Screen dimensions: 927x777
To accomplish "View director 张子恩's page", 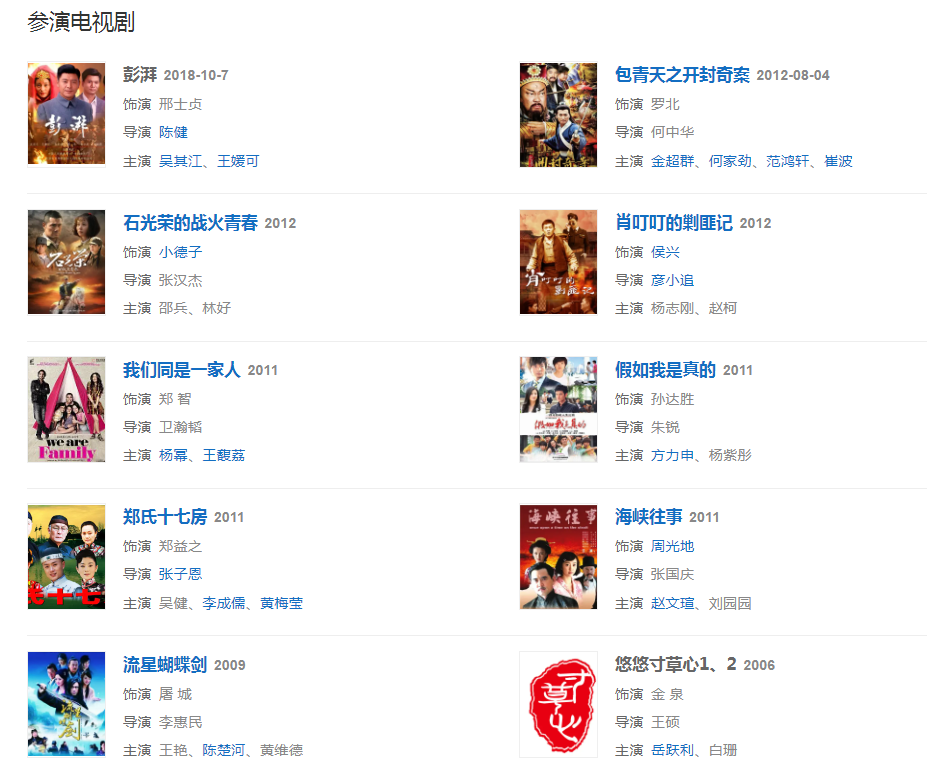I will click(x=180, y=574).
